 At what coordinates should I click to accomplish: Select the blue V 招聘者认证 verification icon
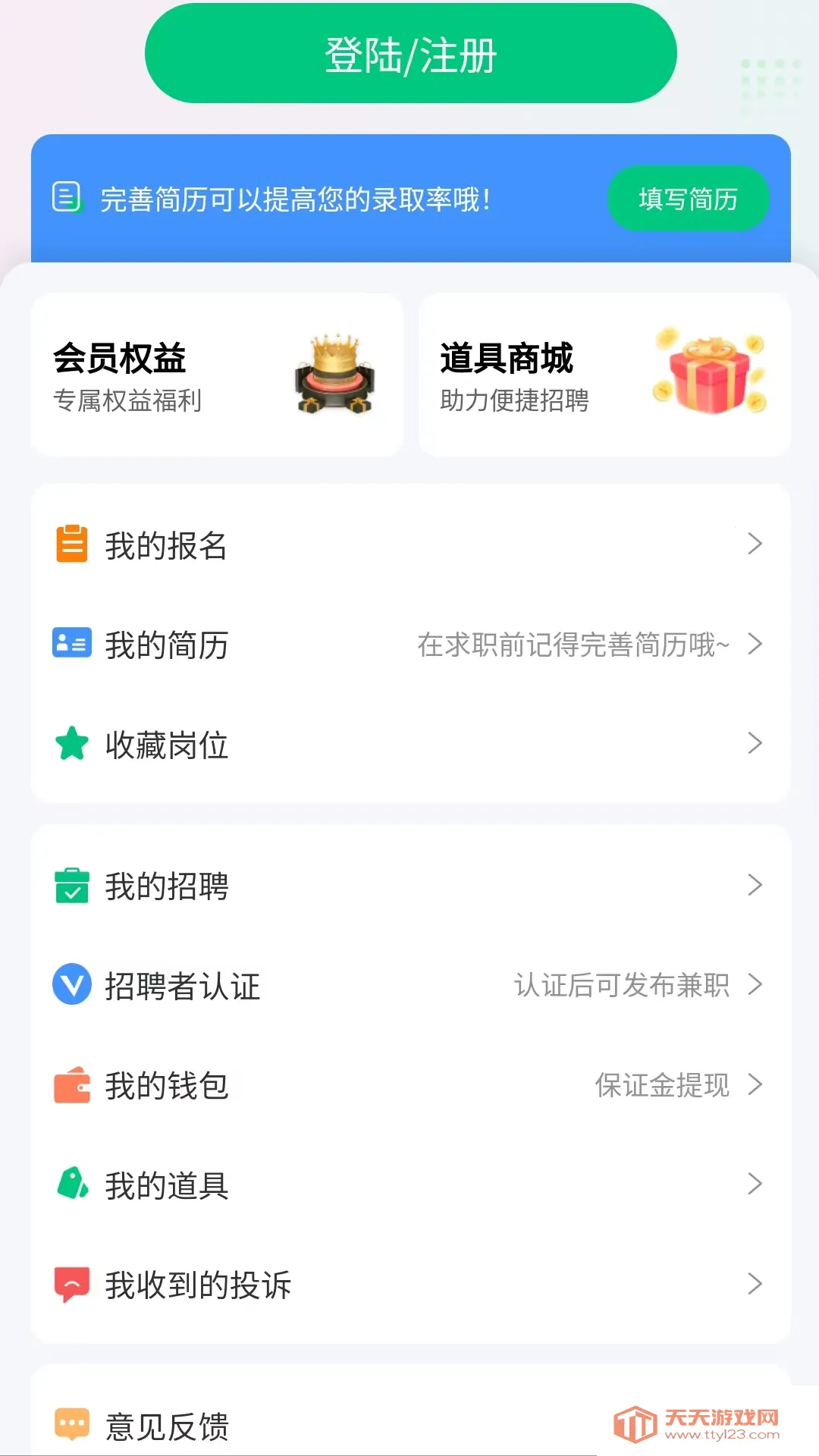71,985
